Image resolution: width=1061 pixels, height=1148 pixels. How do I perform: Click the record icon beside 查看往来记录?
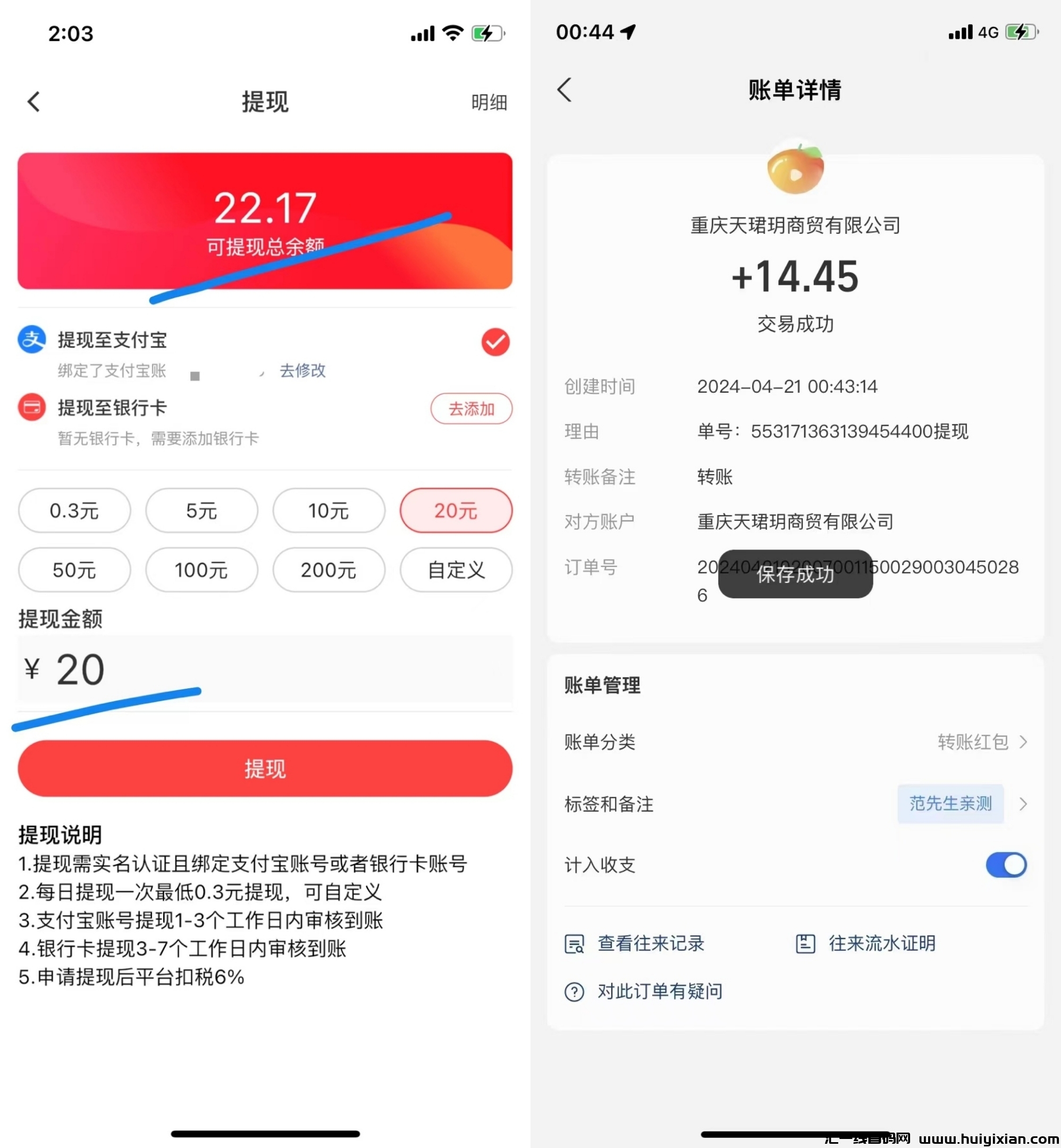[x=574, y=944]
